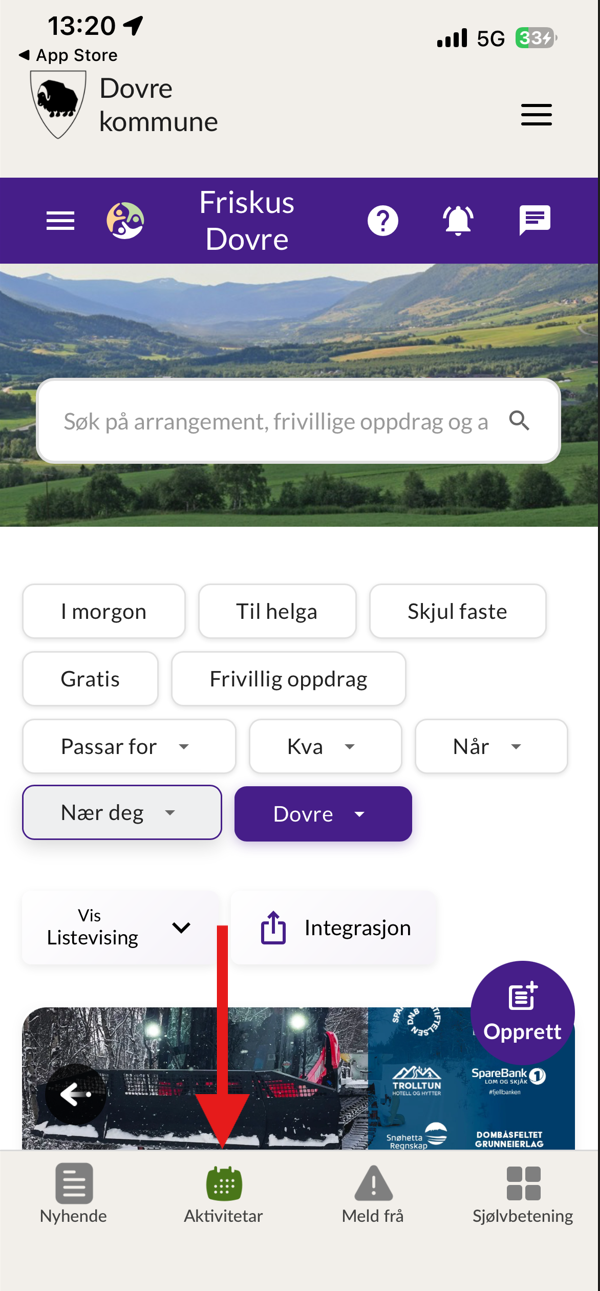This screenshot has height=1291, width=600.
Task: Create a new entry with Opprett
Action: [522, 1013]
